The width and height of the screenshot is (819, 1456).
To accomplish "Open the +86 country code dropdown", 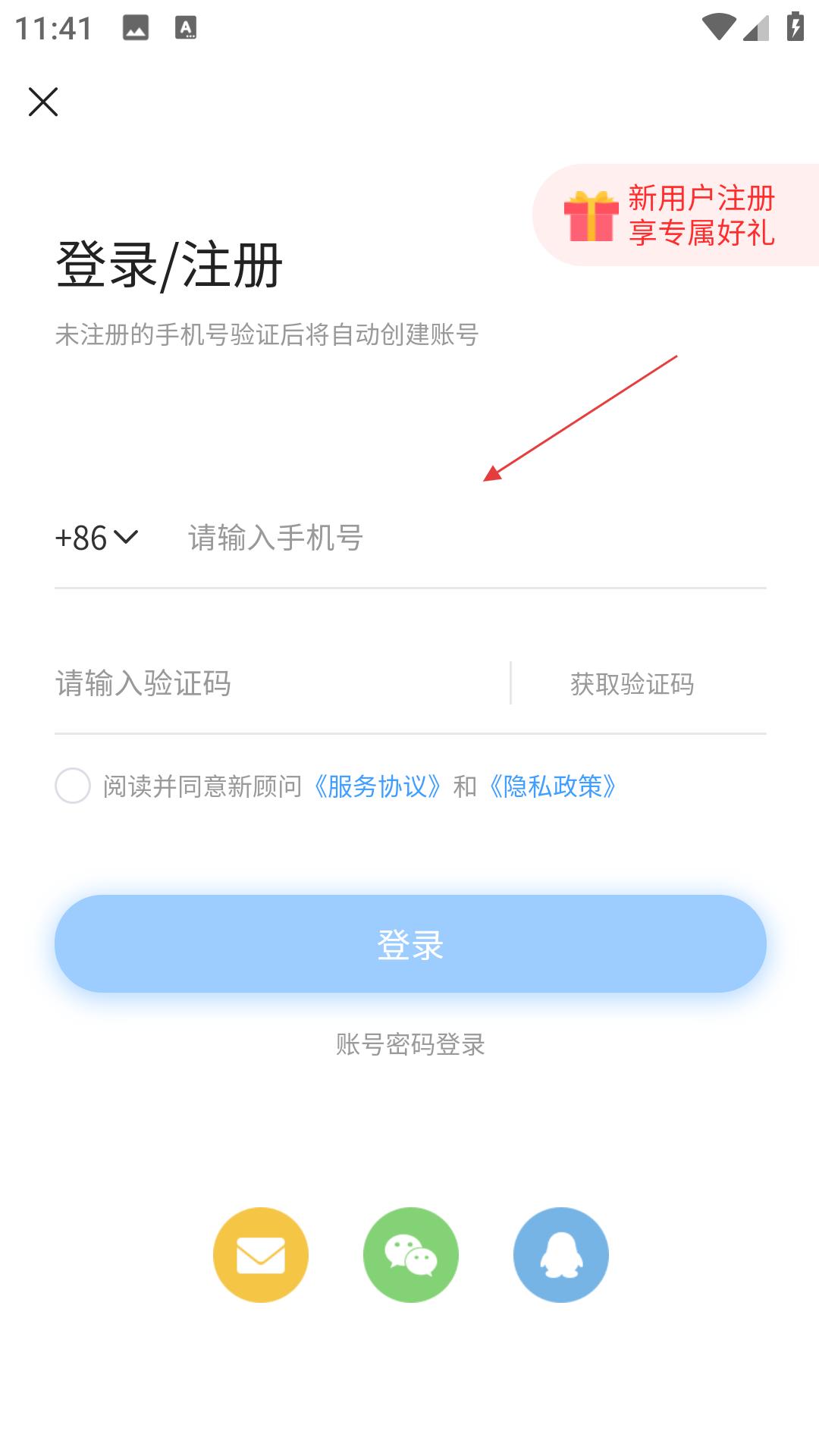I will (x=96, y=538).
